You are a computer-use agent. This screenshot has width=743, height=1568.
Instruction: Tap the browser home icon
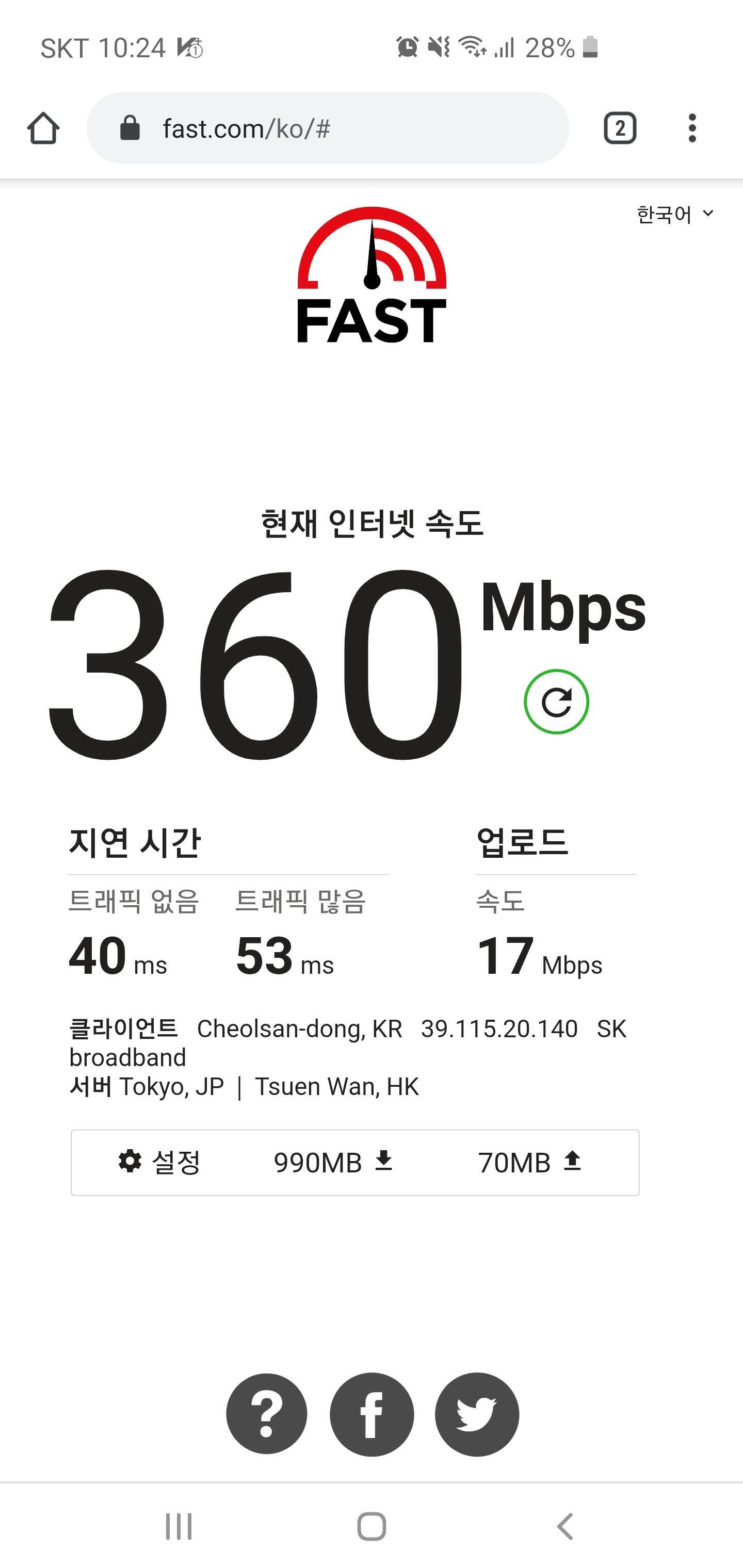pyautogui.click(x=43, y=128)
